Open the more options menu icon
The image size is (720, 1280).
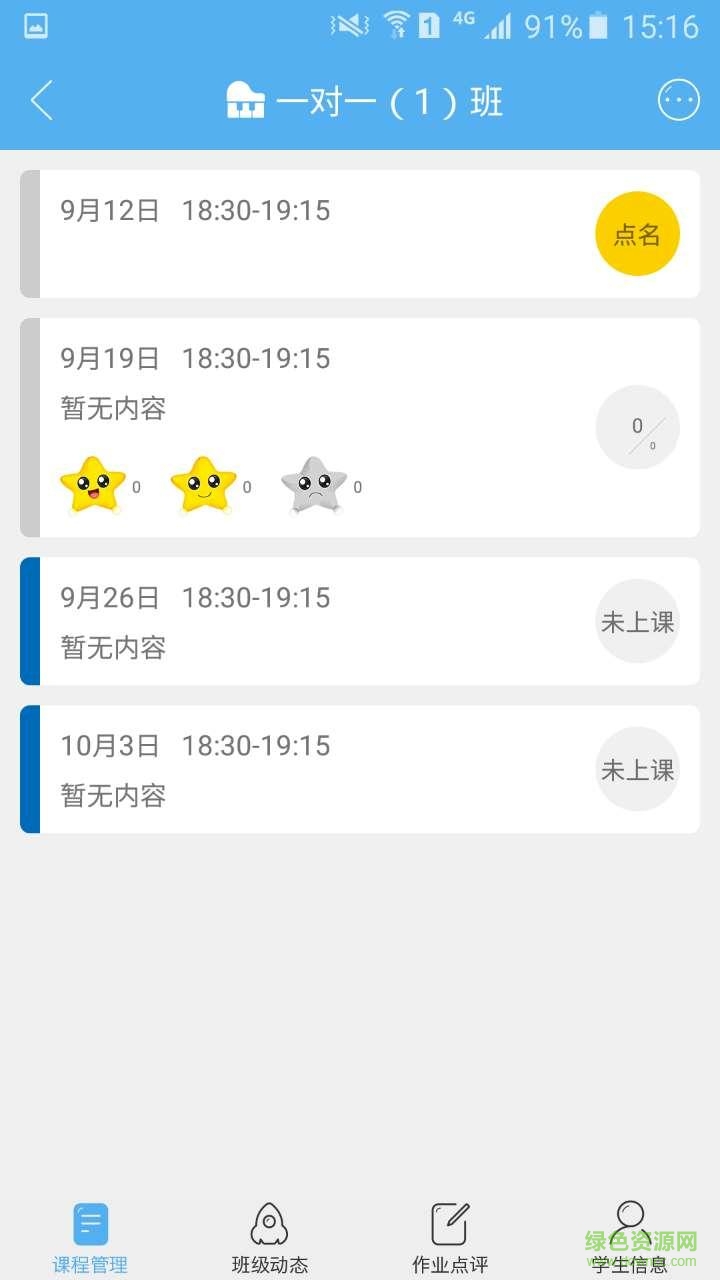[x=678, y=100]
